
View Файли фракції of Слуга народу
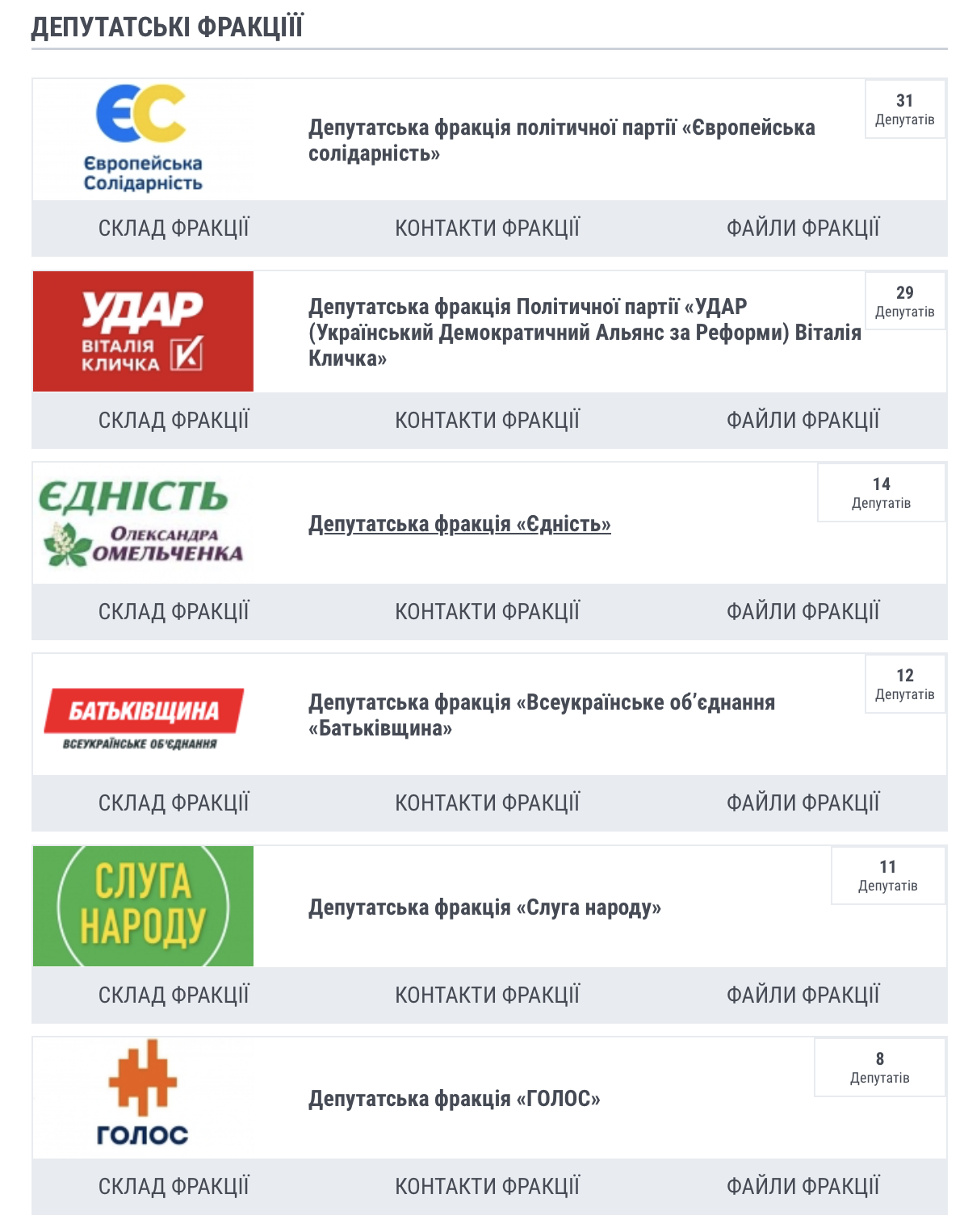click(803, 995)
